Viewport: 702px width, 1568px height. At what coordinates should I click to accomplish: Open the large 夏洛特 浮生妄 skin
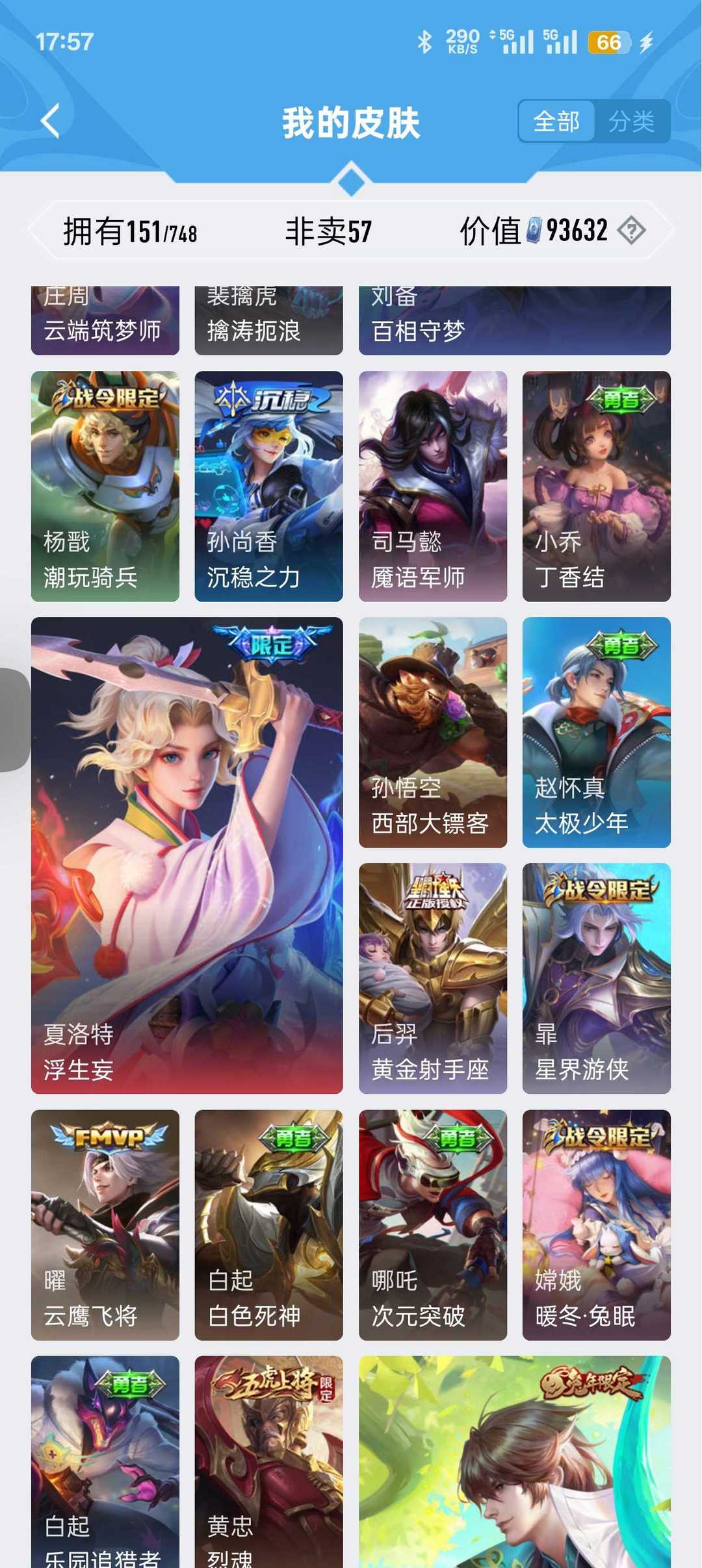click(187, 855)
